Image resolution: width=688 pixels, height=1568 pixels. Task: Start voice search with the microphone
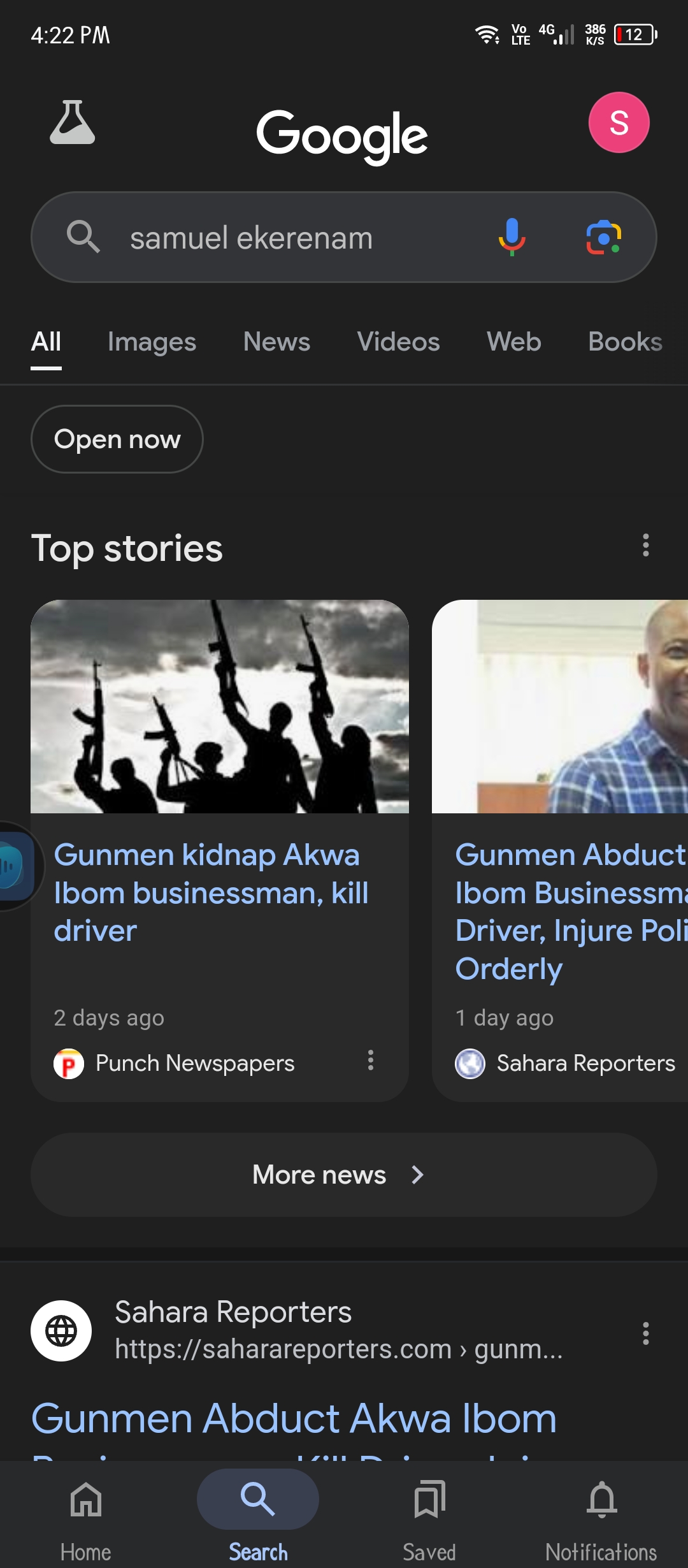pyautogui.click(x=512, y=237)
